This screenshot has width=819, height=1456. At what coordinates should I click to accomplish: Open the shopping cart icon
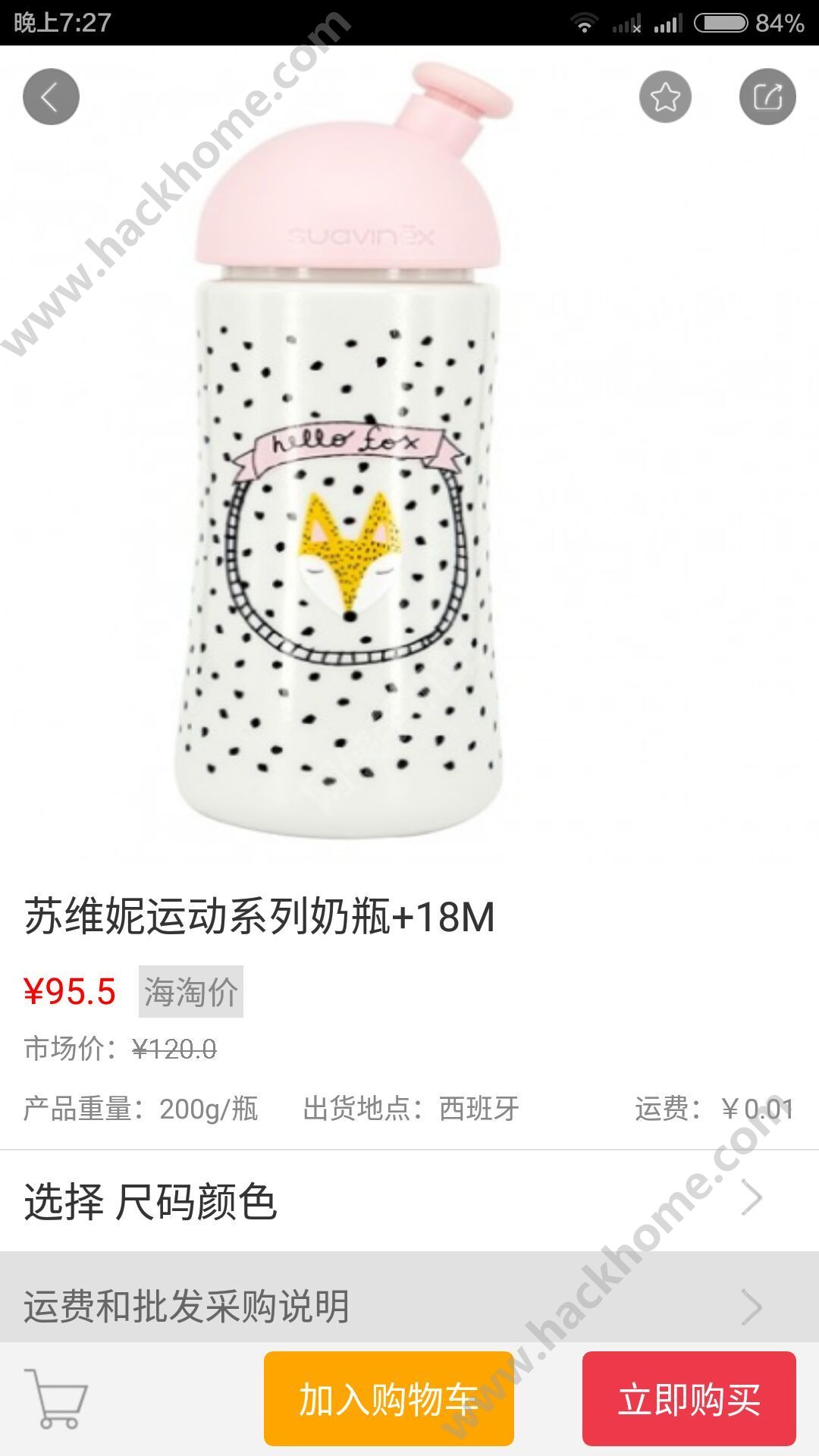(56, 1398)
